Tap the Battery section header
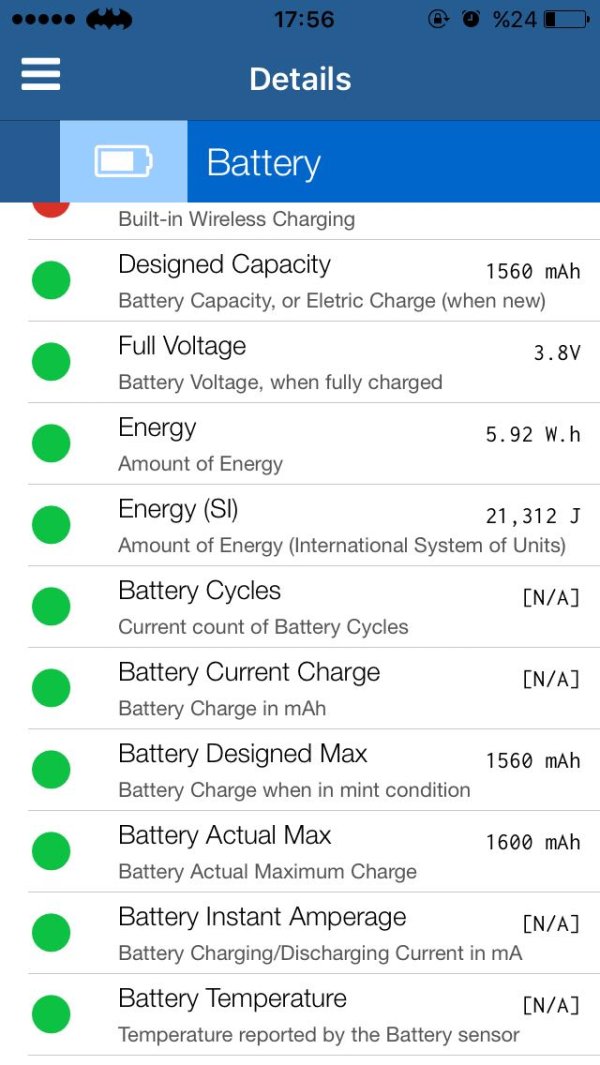The image size is (600, 1065). 330,162
